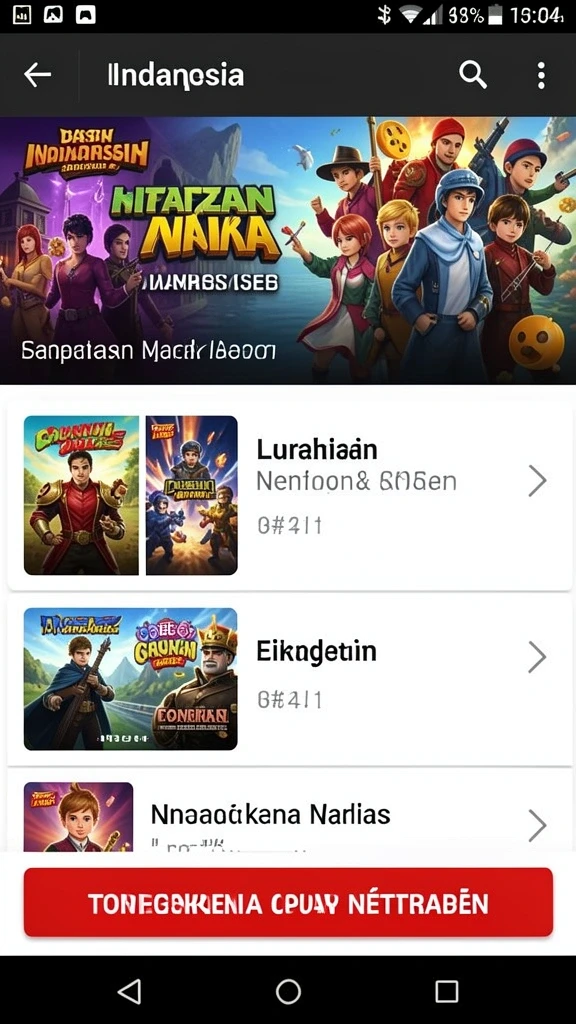The height and width of the screenshot is (1024, 576).
Task: Tap the system home button
Action: [288, 991]
